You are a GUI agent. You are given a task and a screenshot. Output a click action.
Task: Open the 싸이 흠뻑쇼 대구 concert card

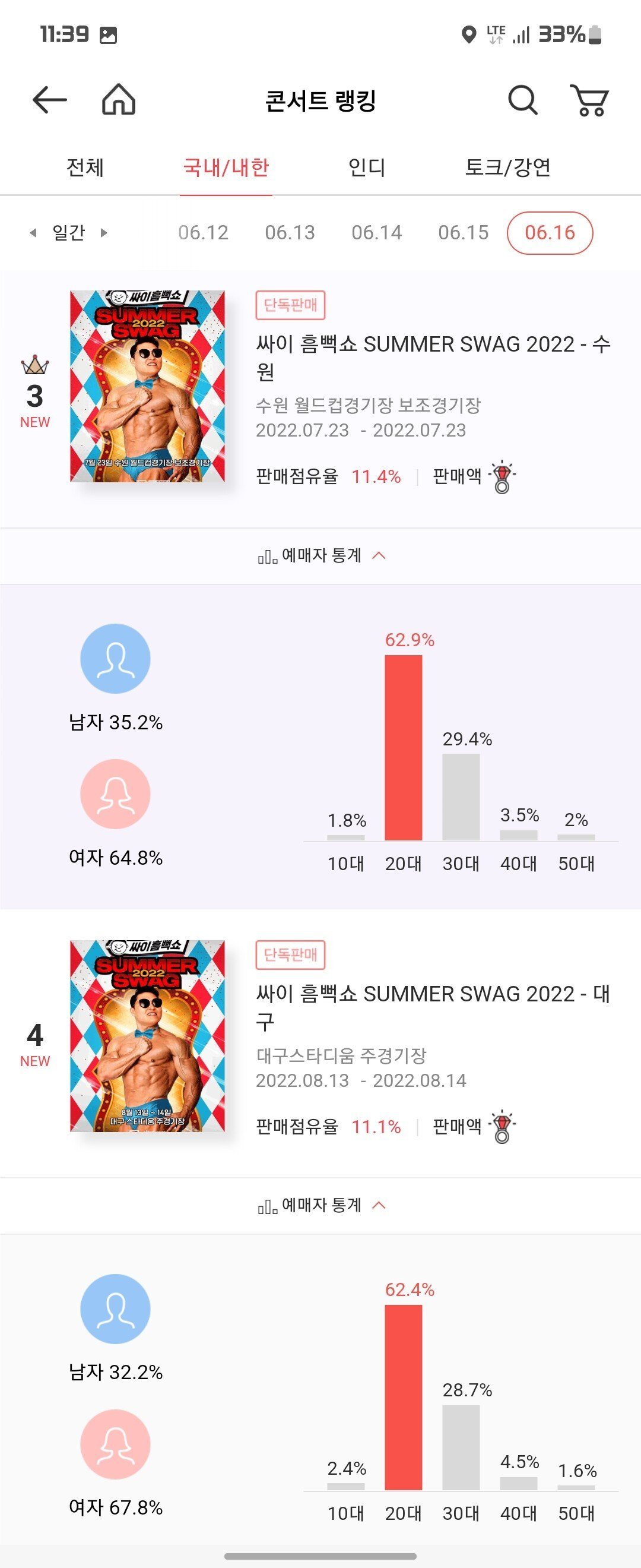pos(432,1006)
